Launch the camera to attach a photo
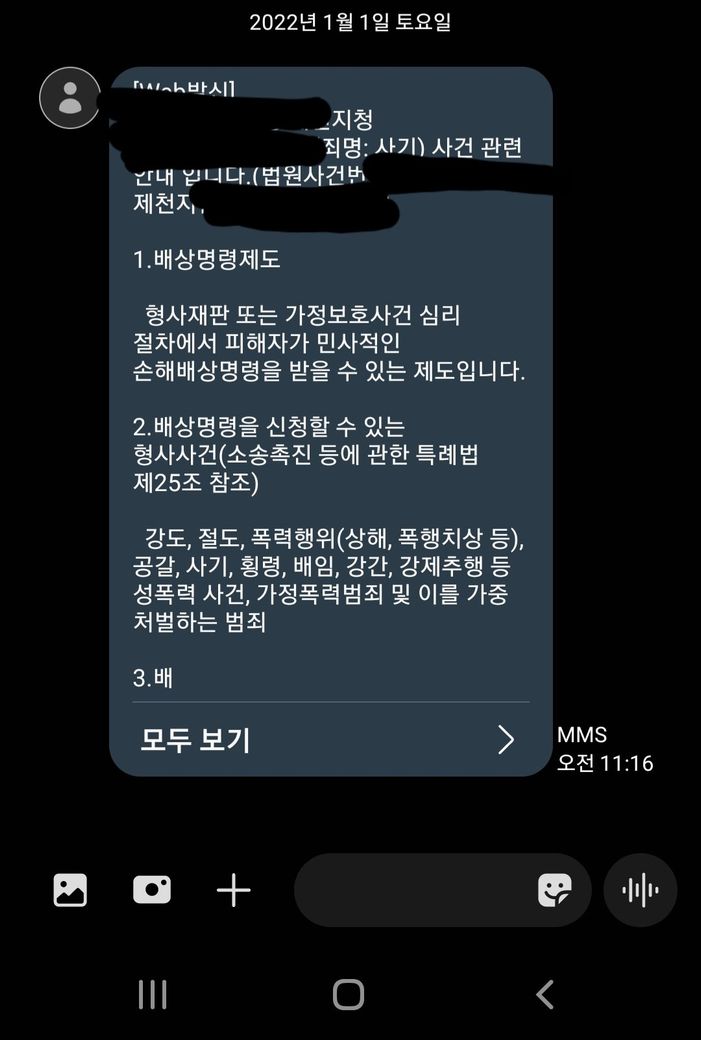Viewport: 701px width, 1040px height. point(152,890)
